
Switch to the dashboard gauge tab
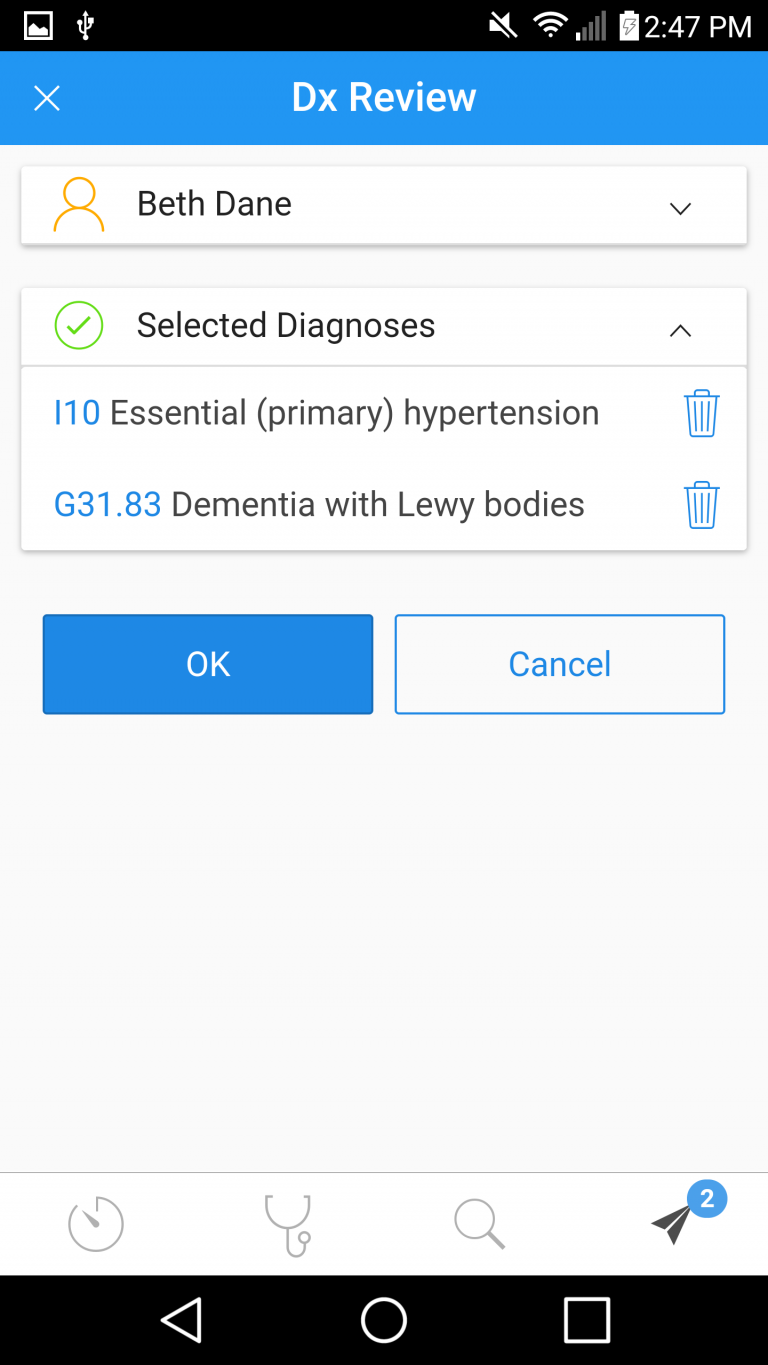(96, 1223)
